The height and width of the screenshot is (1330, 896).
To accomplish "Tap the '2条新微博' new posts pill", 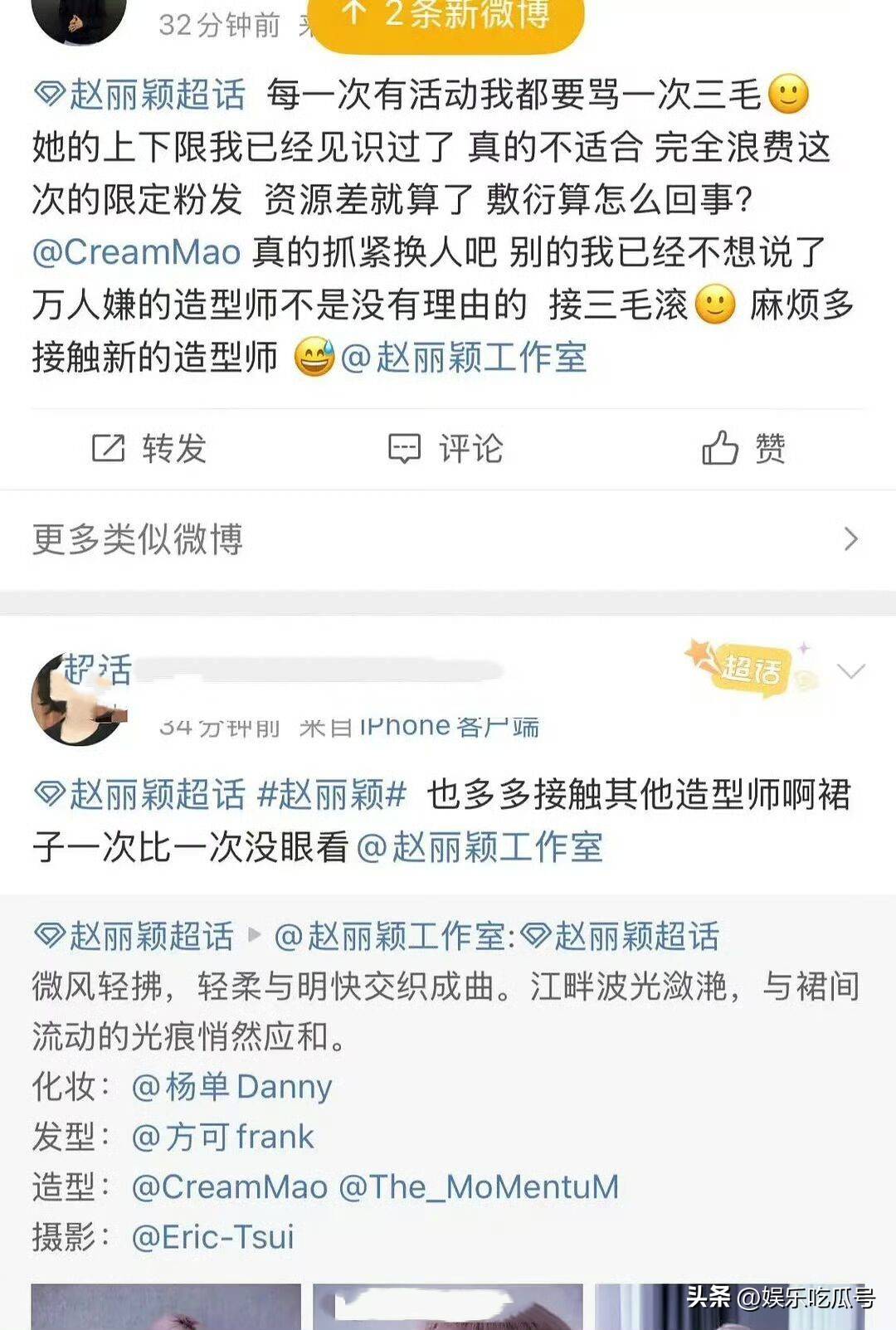I will click(x=448, y=18).
